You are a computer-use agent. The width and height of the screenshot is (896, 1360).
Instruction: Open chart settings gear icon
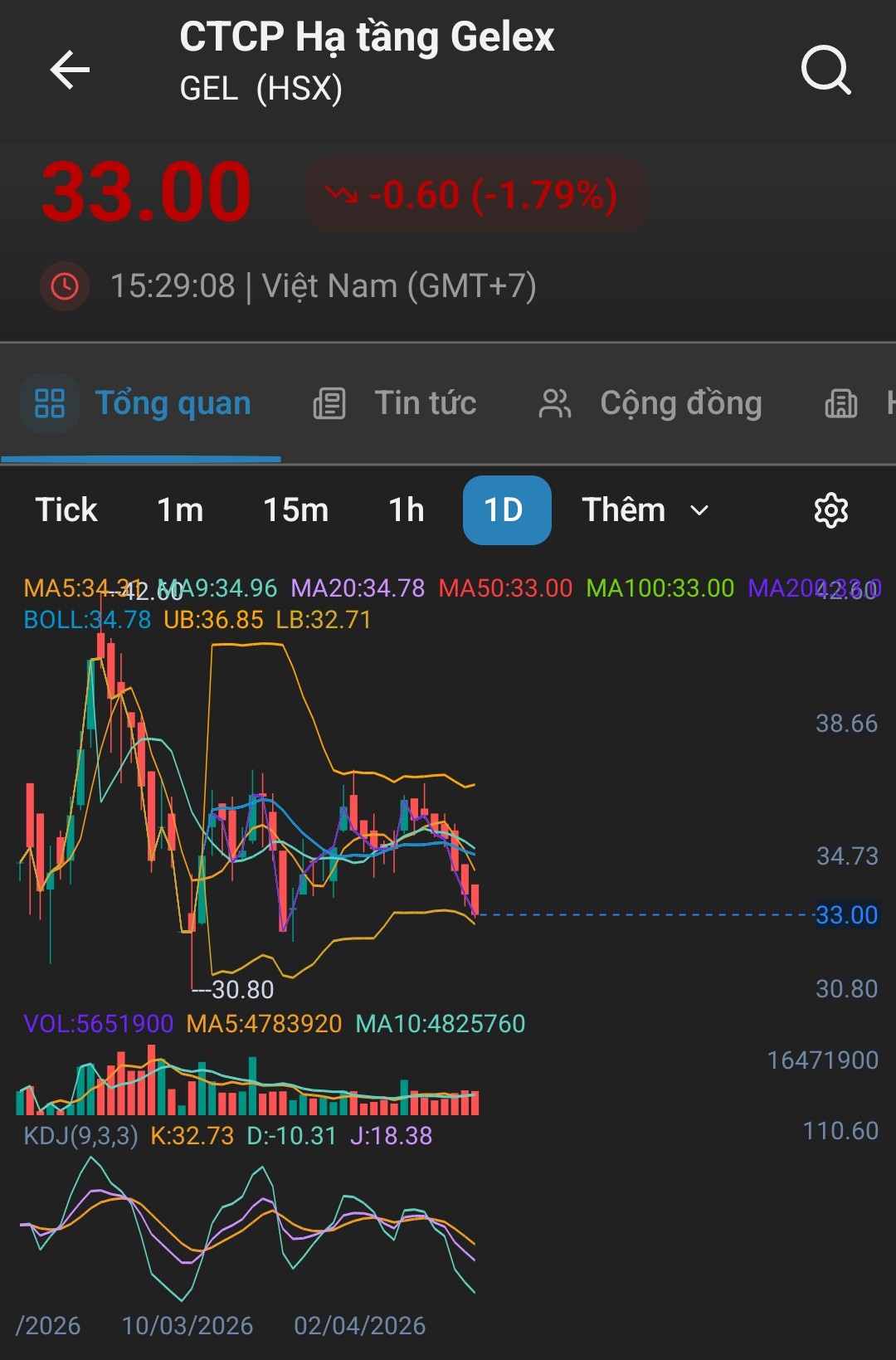click(830, 510)
